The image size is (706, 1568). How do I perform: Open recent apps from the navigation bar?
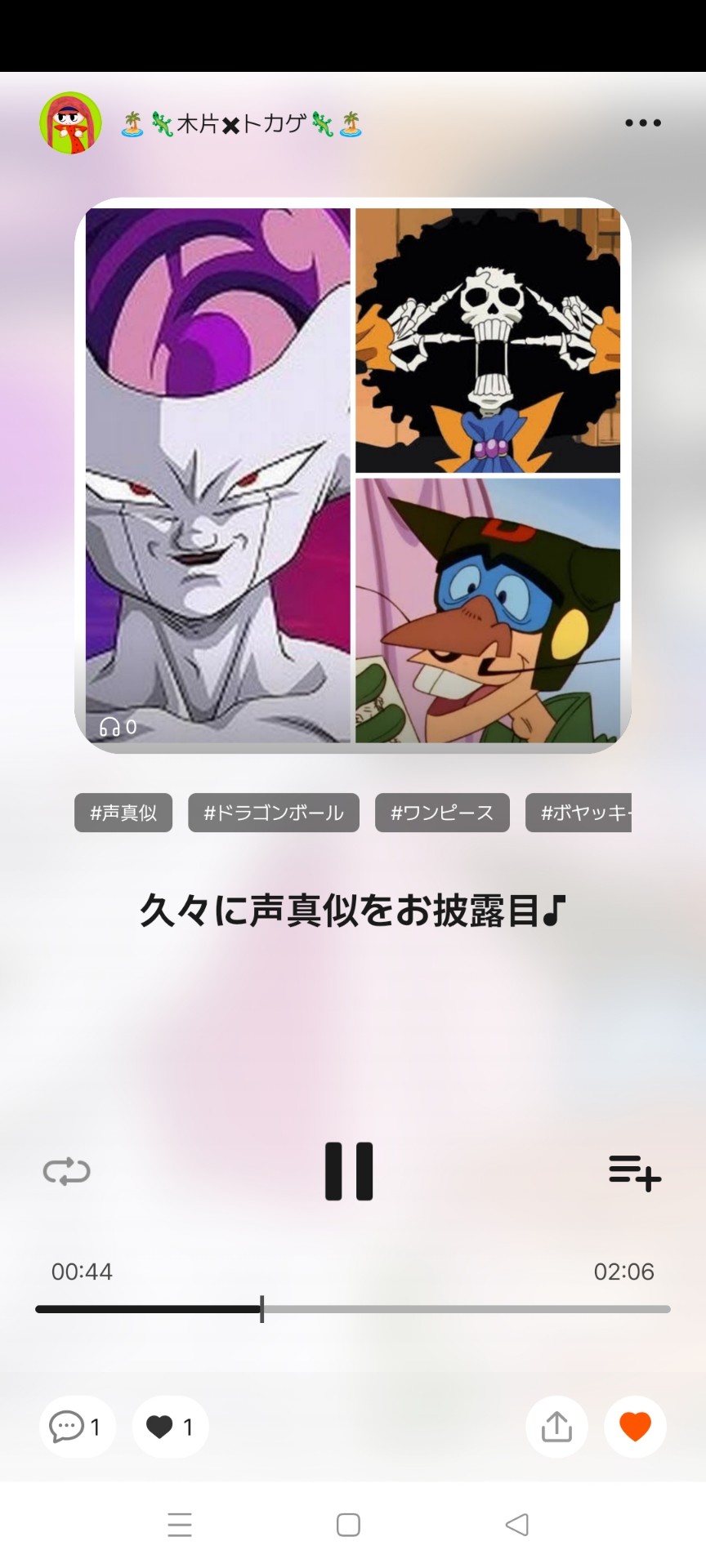(180, 1525)
